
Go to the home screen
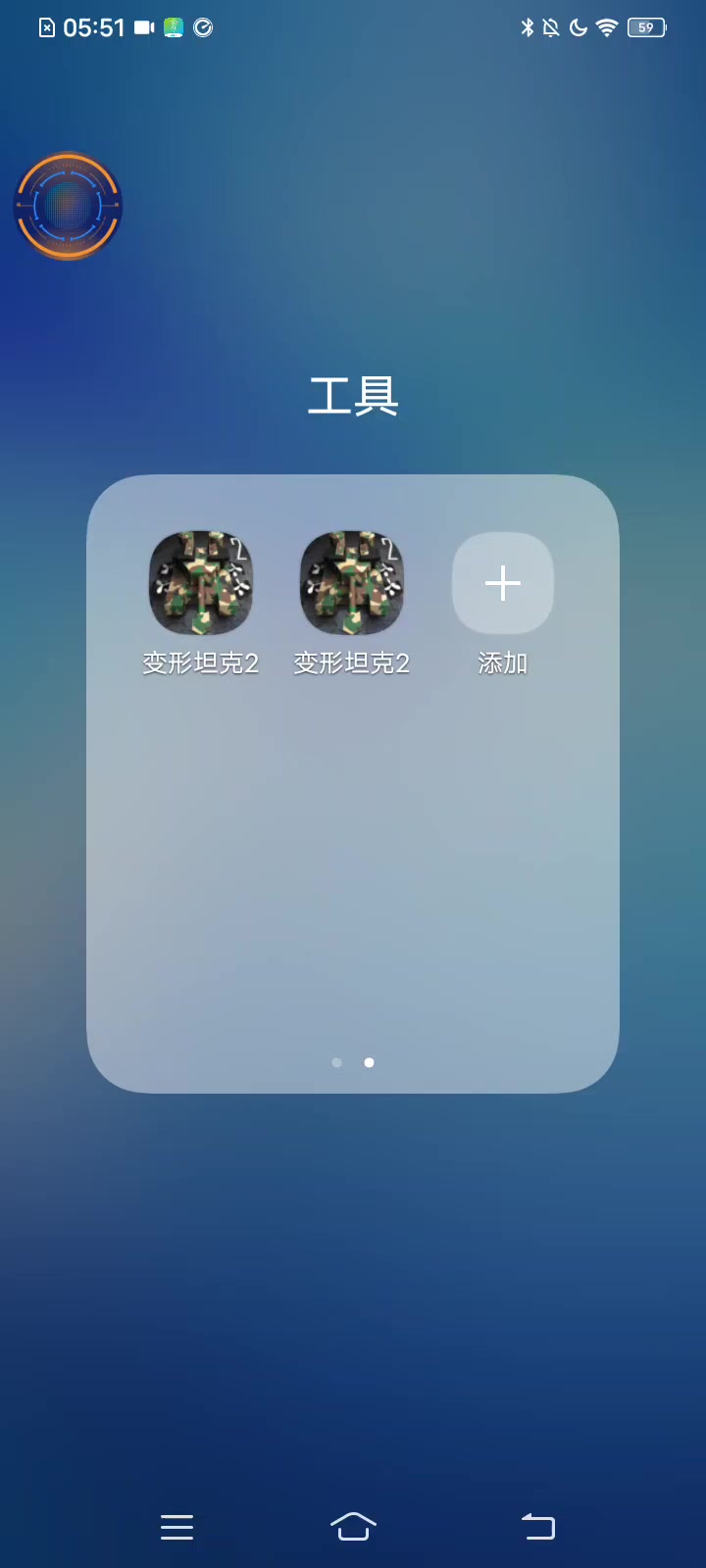[353, 1527]
